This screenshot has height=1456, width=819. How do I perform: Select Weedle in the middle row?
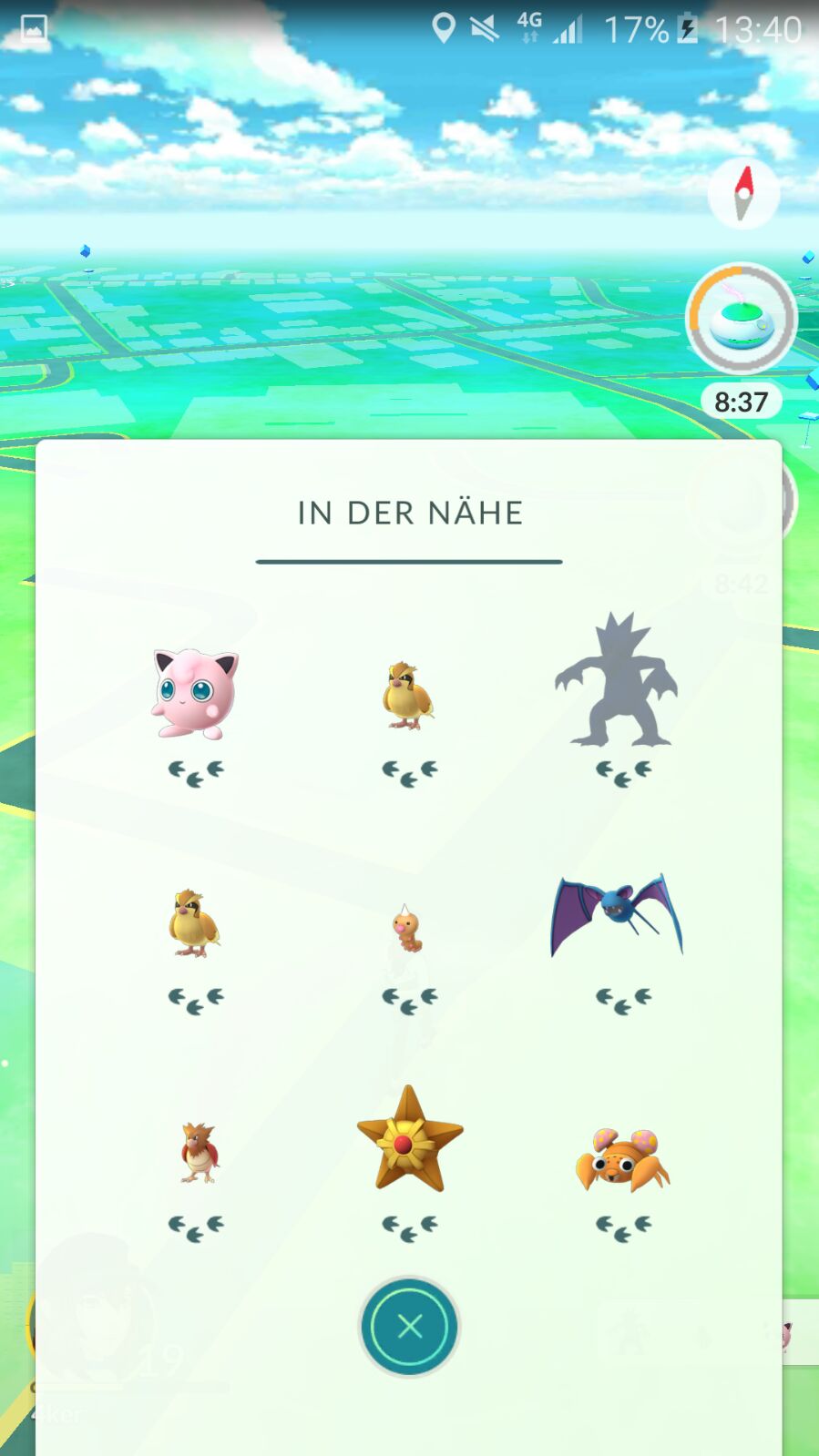pos(408,929)
